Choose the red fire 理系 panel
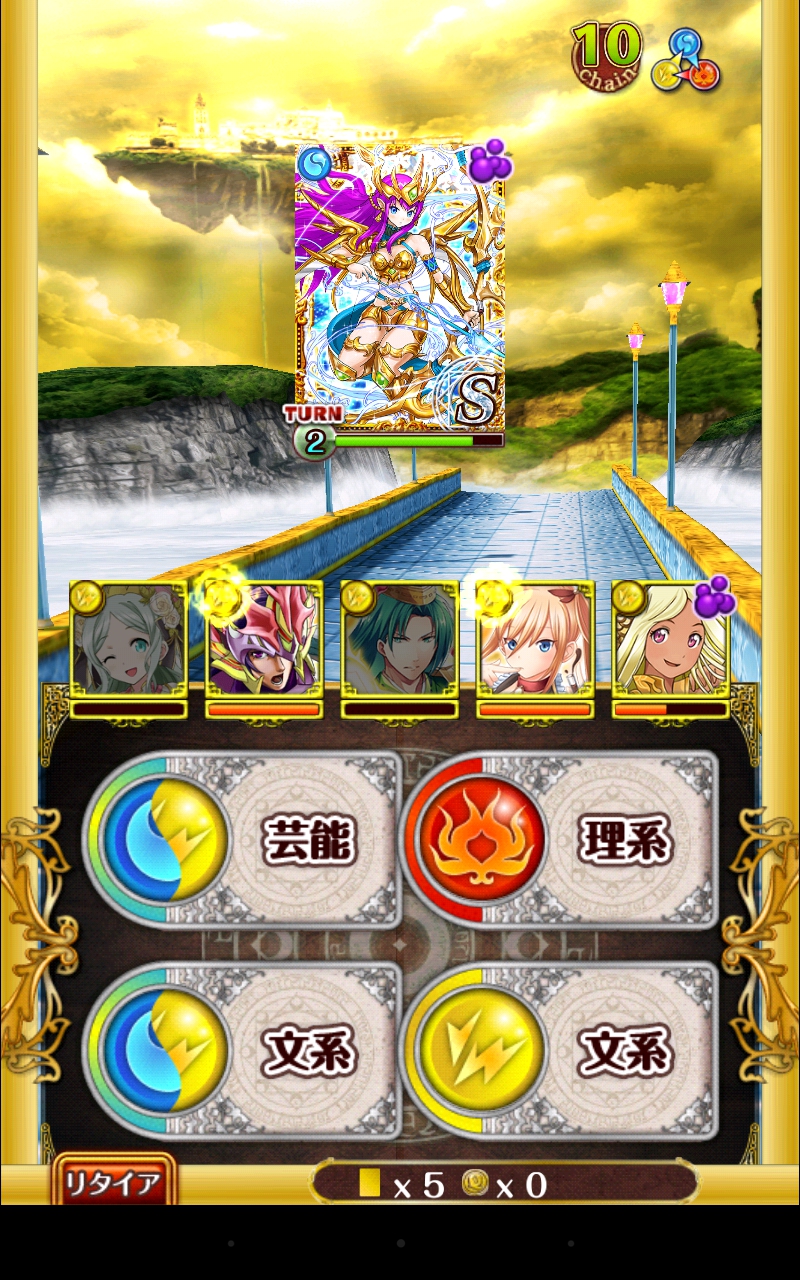 [x=561, y=841]
